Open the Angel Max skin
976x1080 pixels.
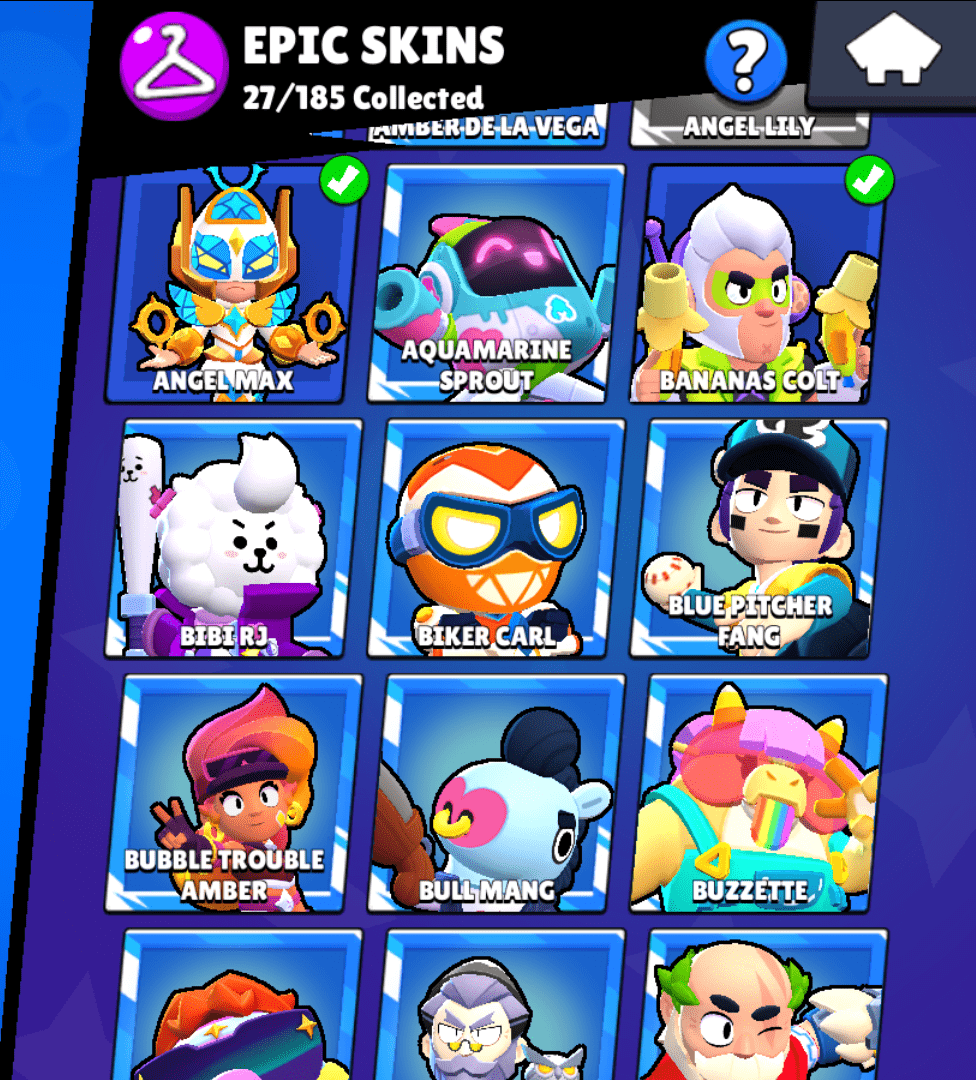236,285
